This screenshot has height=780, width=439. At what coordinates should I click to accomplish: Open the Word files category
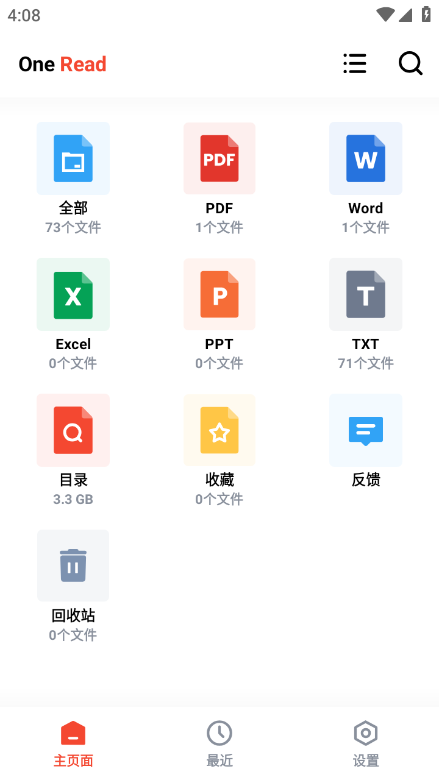click(x=365, y=179)
